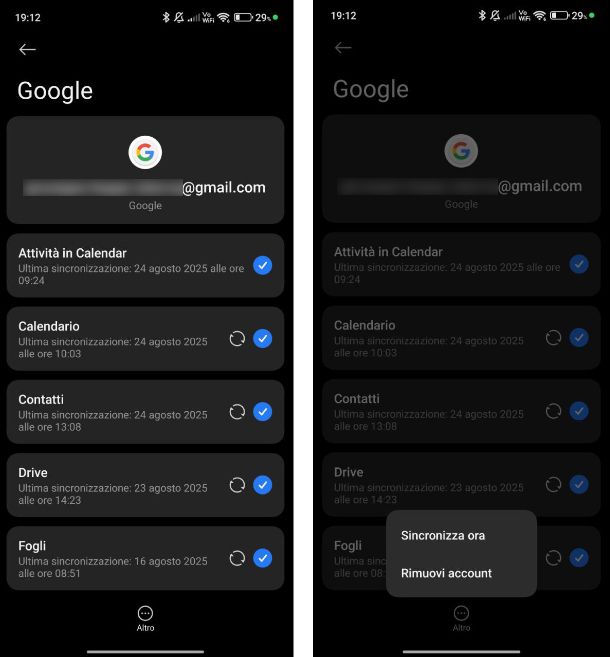Image resolution: width=610 pixels, height=657 pixels.
Task: Go back using the arrow on the undimmed screen
Action: pyautogui.click(x=27, y=49)
